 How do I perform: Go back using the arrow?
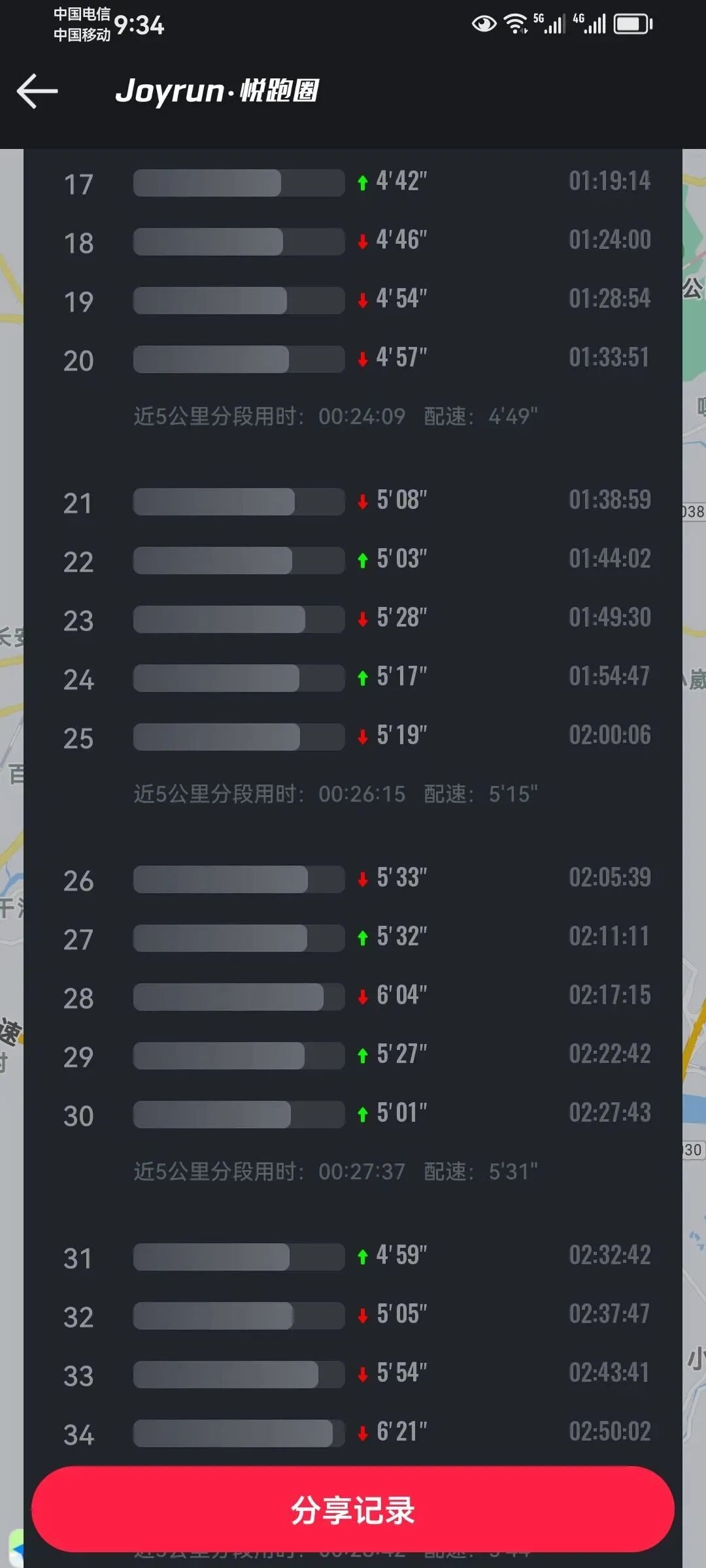click(x=37, y=91)
